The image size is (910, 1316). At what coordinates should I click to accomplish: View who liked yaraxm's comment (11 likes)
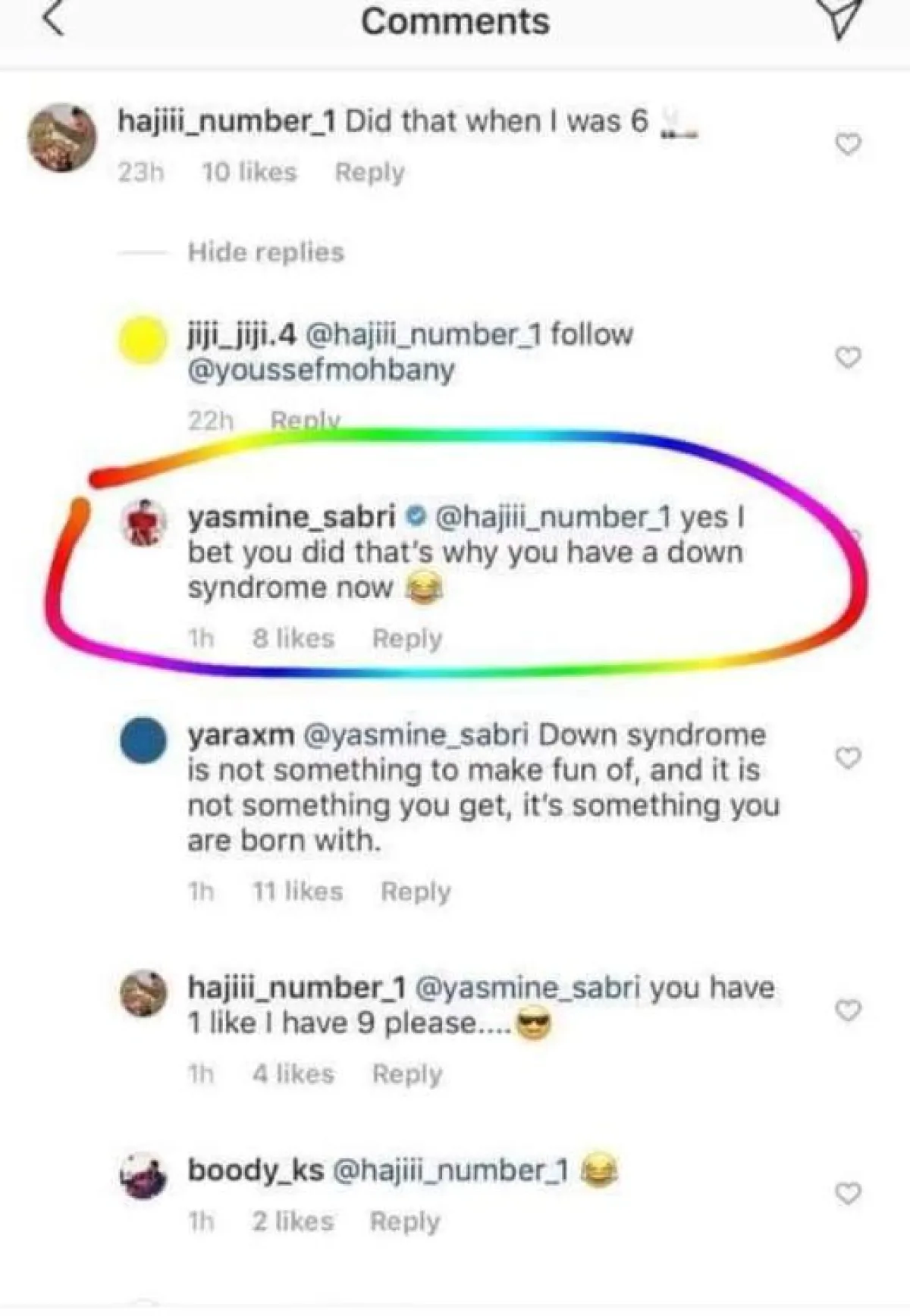pos(297,891)
